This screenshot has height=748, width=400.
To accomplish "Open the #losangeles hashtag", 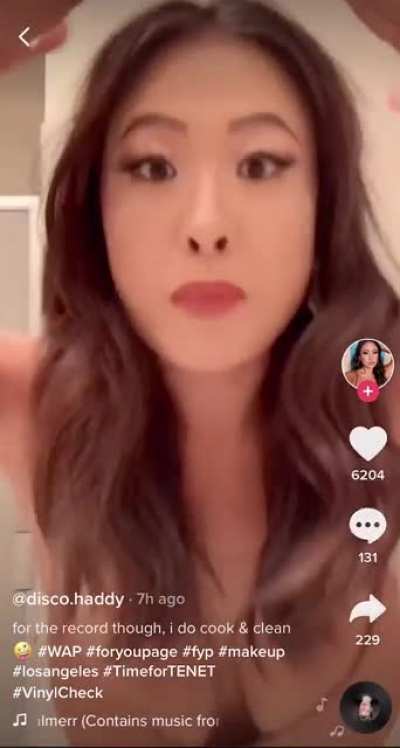I will [x=55, y=672].
